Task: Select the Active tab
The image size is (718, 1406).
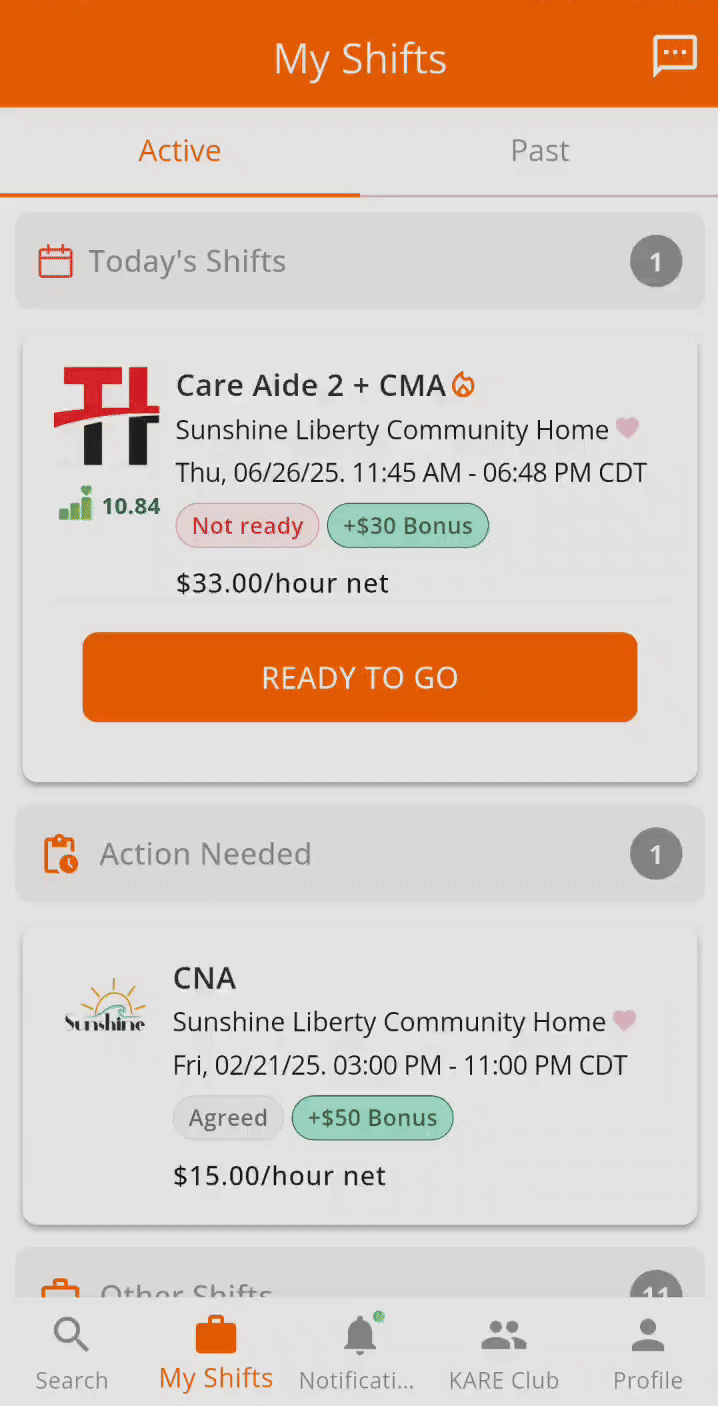Action: coord(180,151)
